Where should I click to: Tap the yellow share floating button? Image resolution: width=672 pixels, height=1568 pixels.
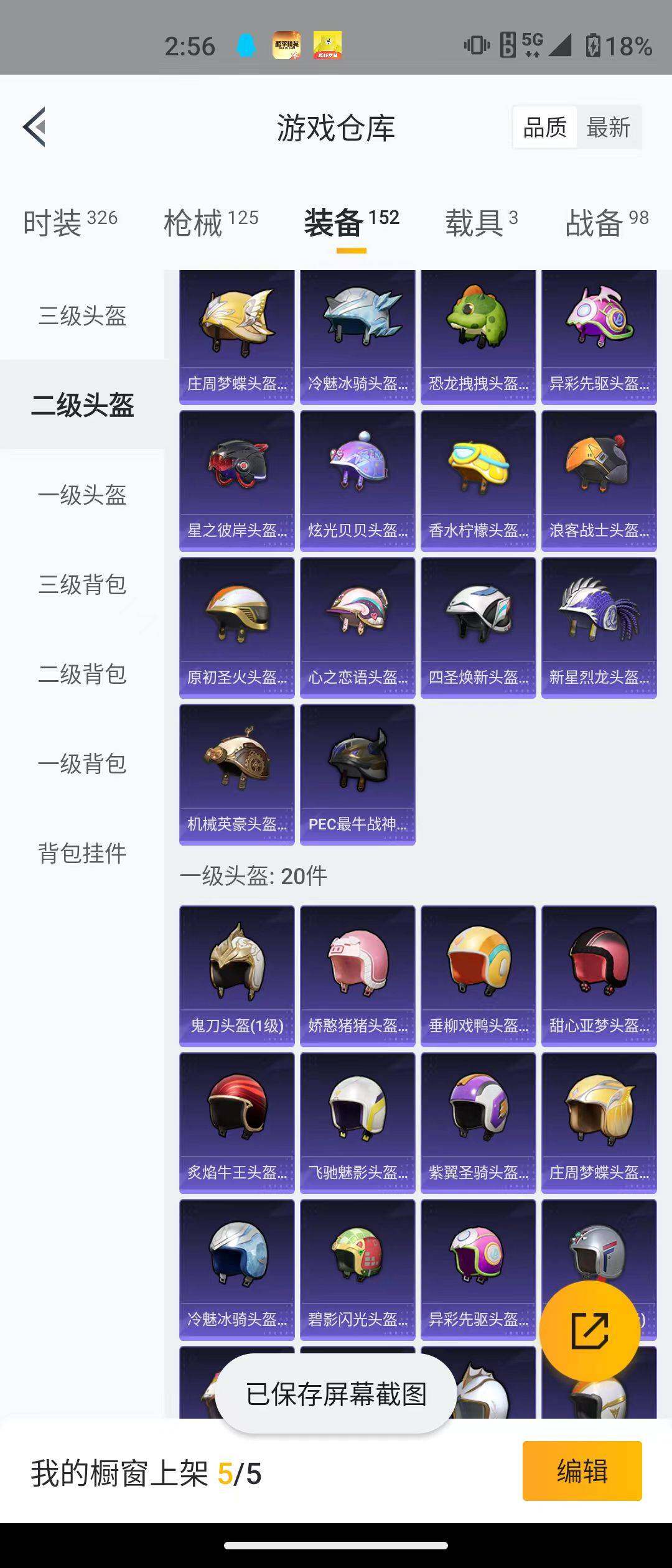point(589,1331)
